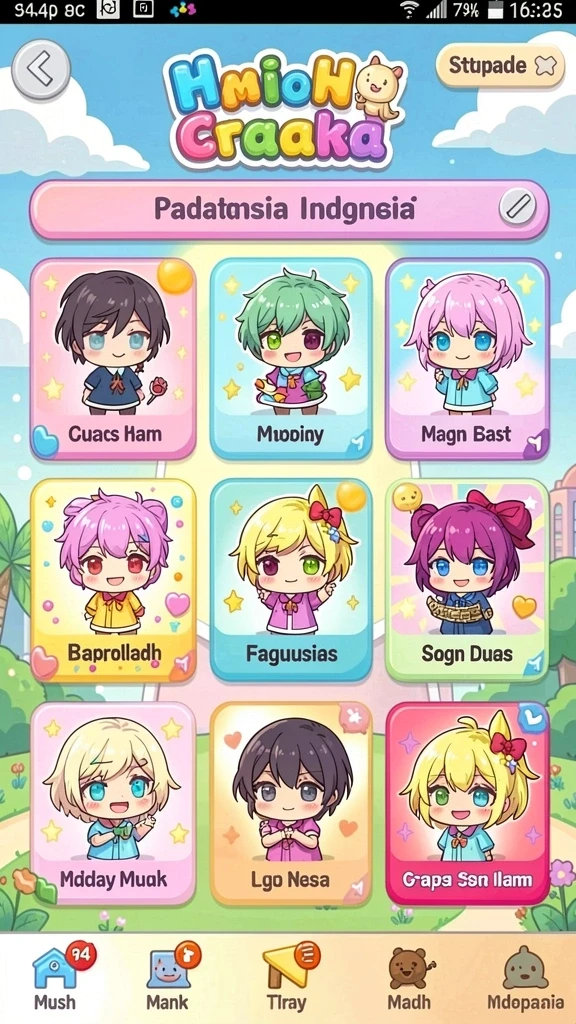Open the Mwoiny character card
The image size is (576, 1024).
coord(291,359)
